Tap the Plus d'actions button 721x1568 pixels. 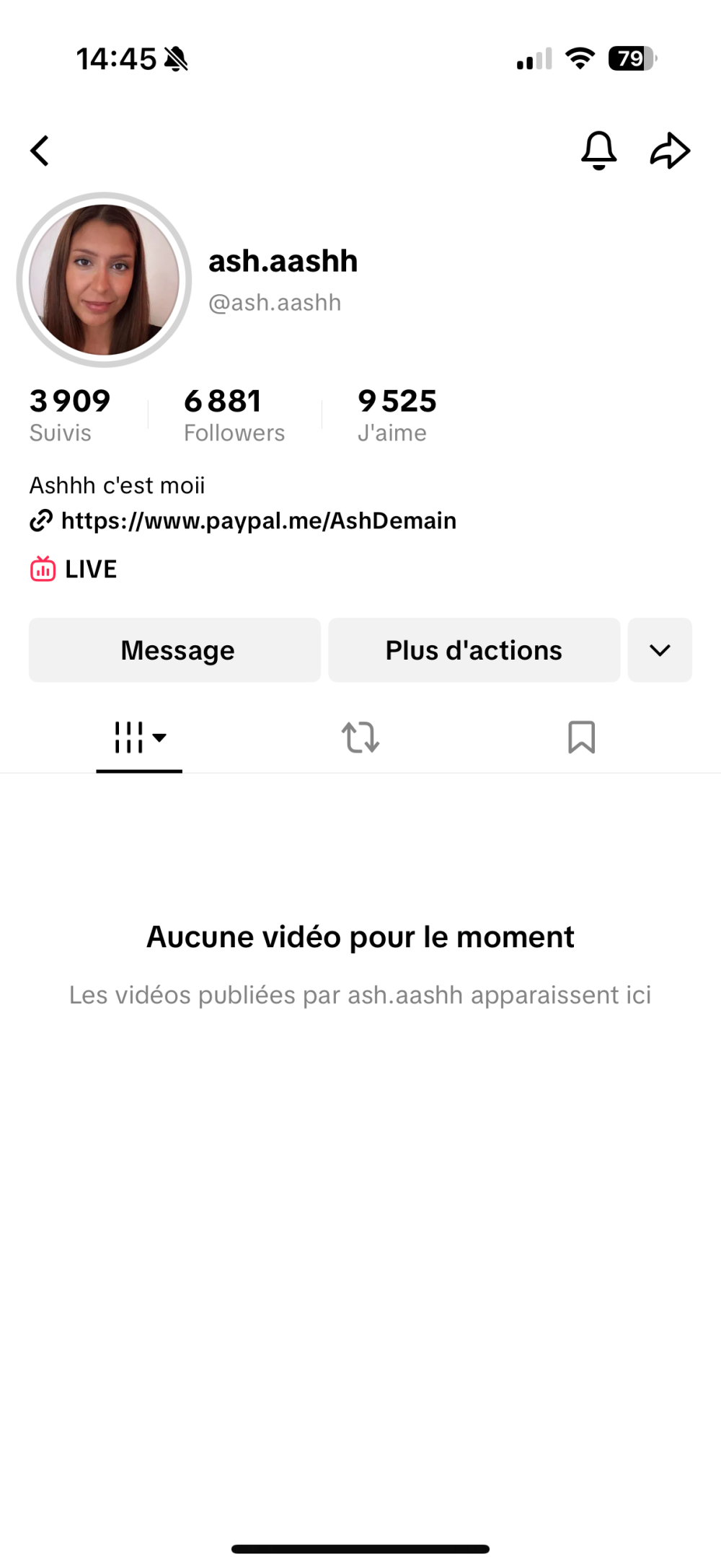coord(474,650)
